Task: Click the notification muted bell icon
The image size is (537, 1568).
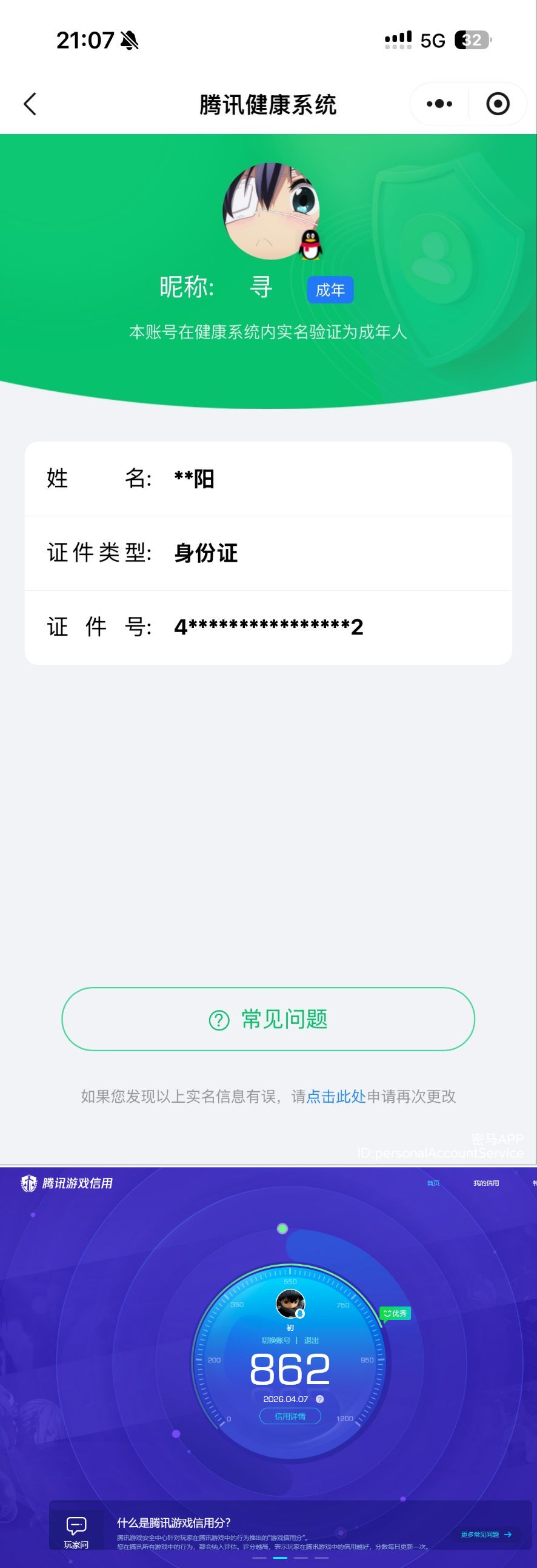Action: 130,41
